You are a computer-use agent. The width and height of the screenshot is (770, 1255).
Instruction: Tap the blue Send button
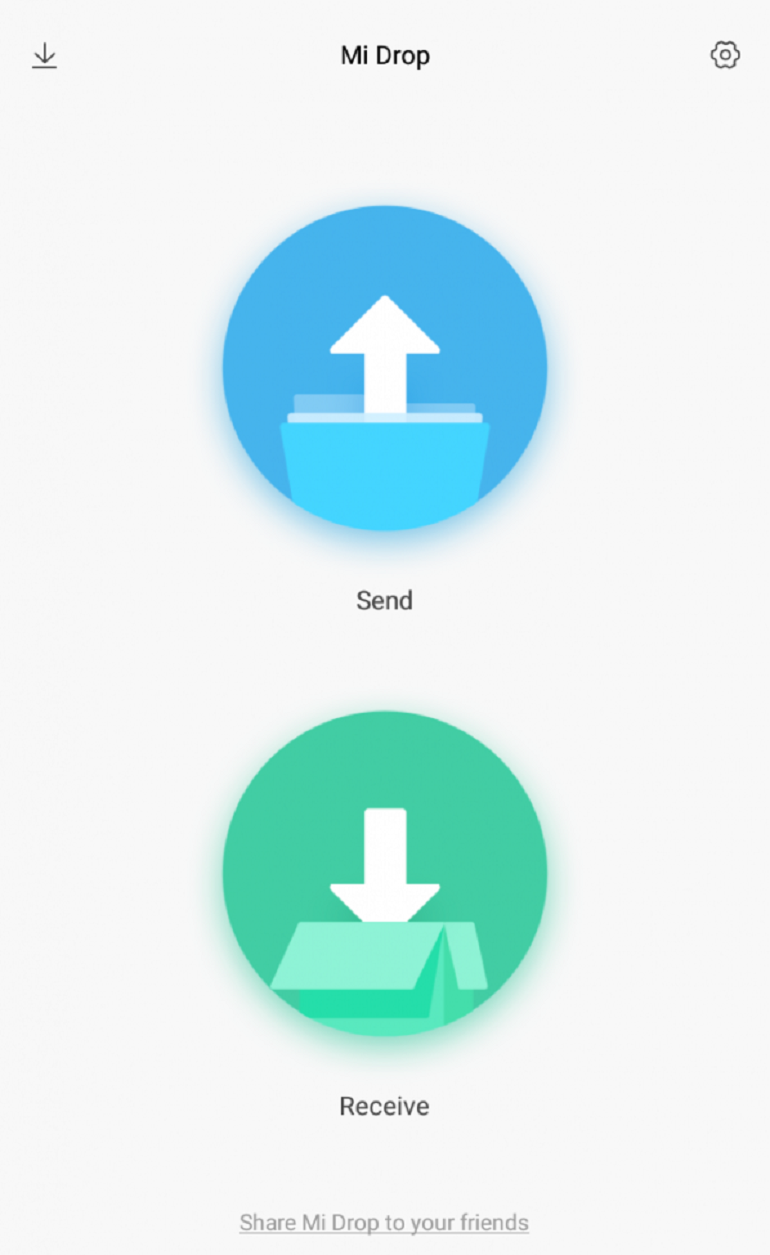click(x=384, y=368)
